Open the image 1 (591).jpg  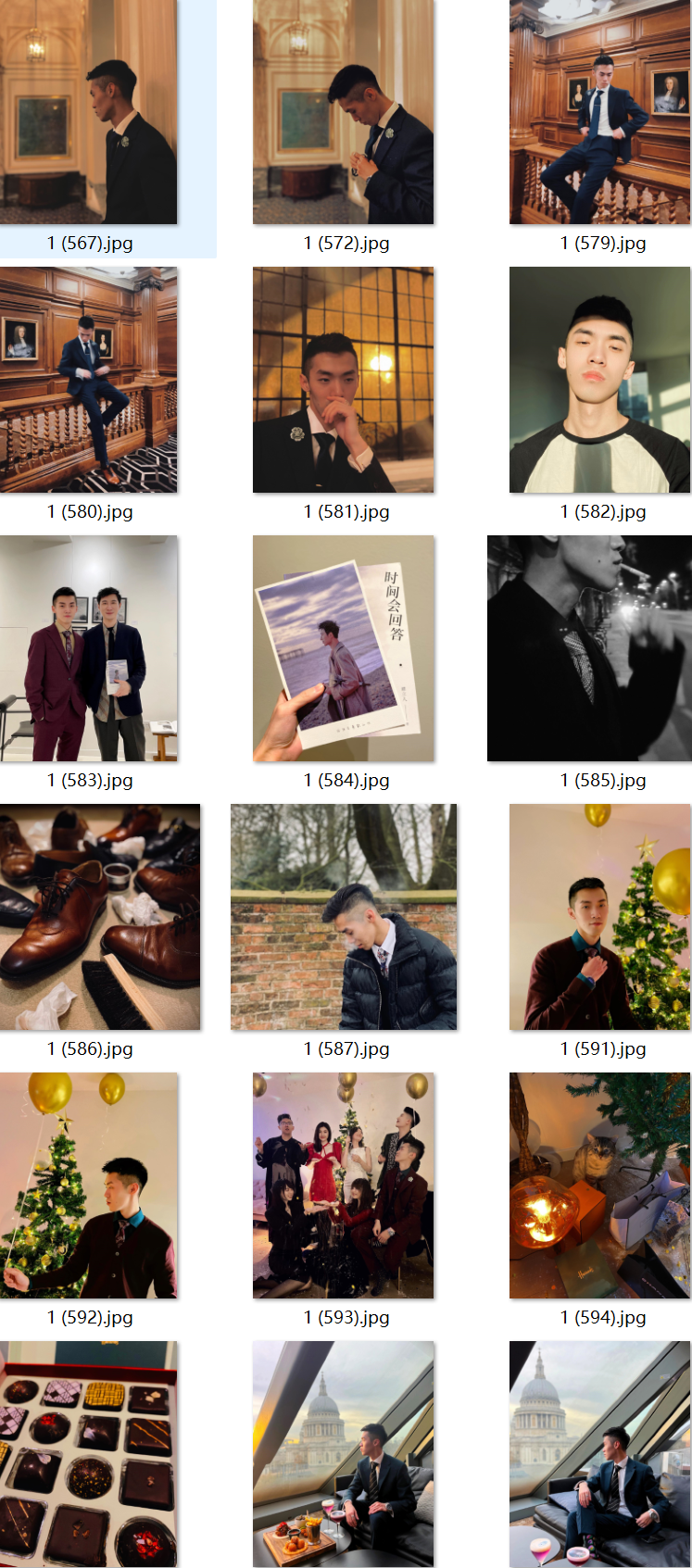click(x=599, y=917)
